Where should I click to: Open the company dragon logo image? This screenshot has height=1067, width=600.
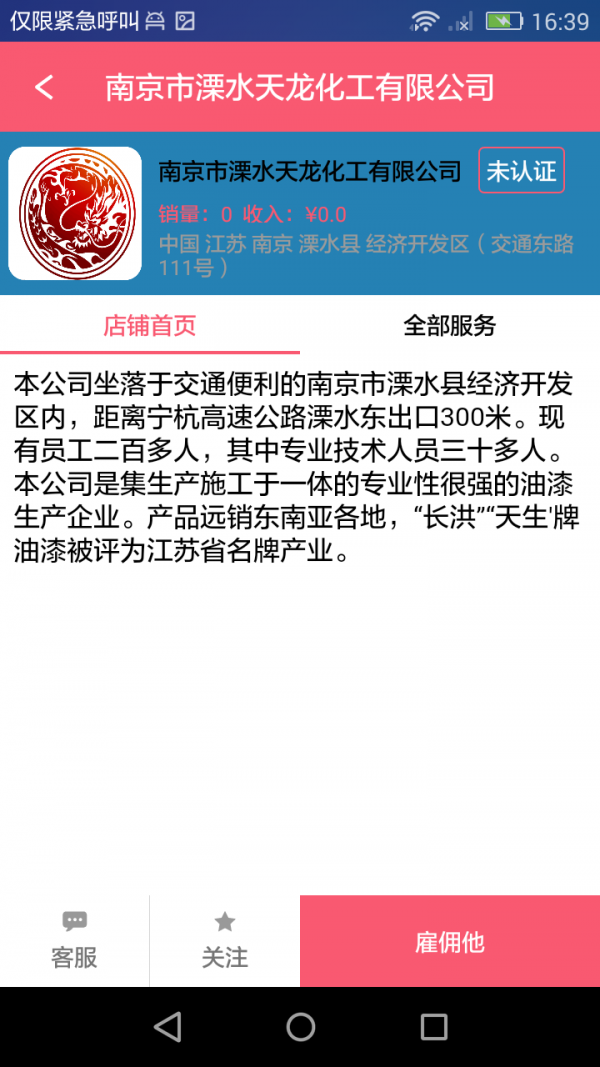point(75,213)
